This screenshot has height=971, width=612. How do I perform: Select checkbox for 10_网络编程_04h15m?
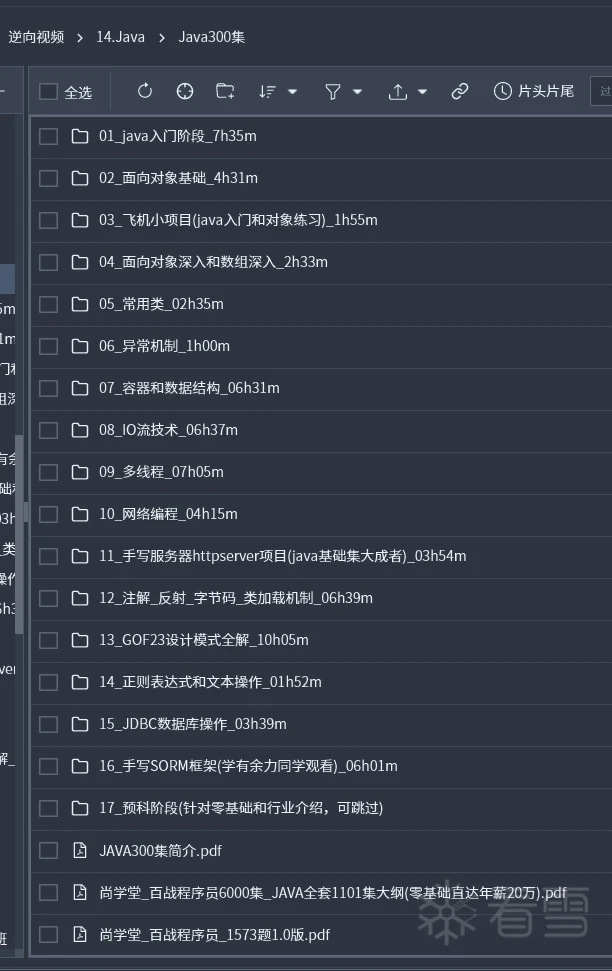pyautogui.click(x=48, y=514)
